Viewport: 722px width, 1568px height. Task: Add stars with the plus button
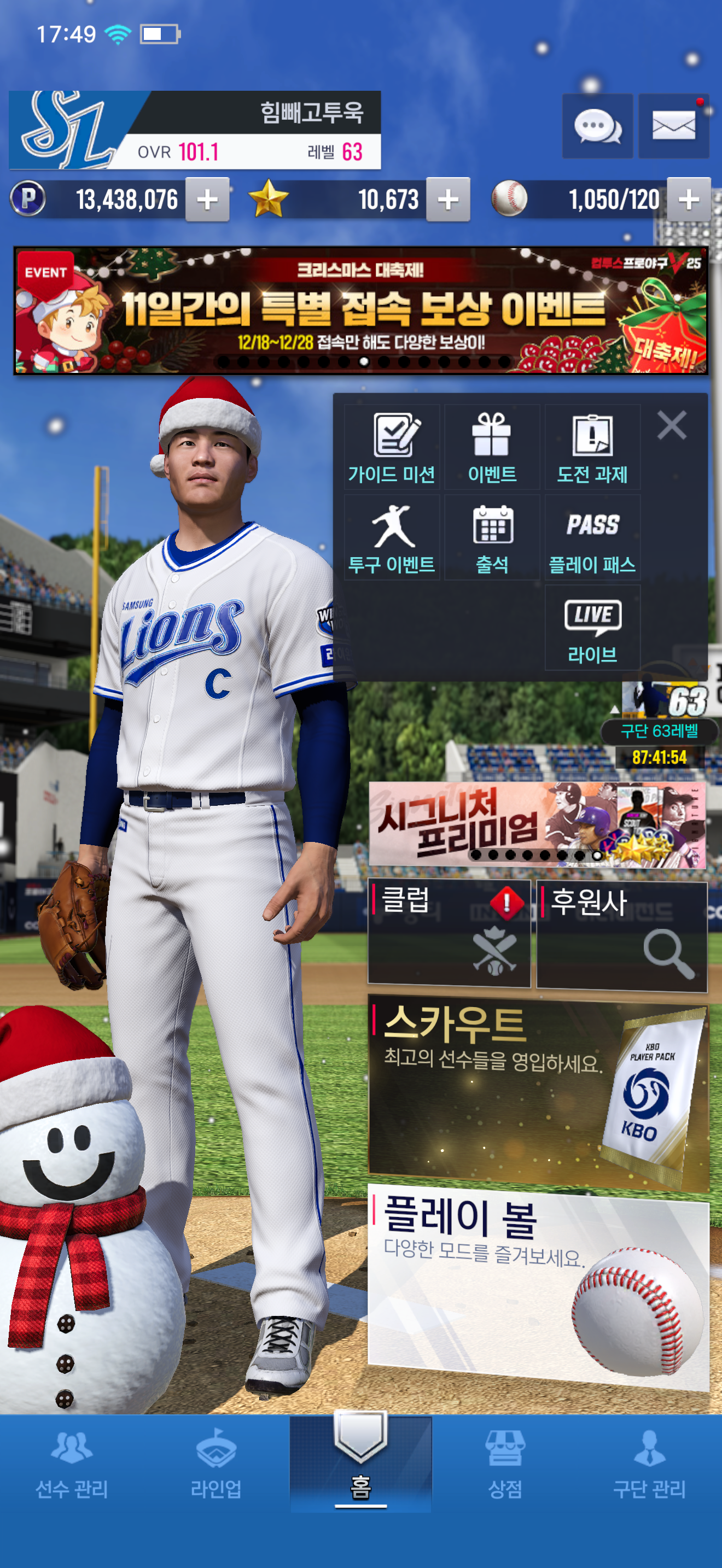tap(447, 200)
